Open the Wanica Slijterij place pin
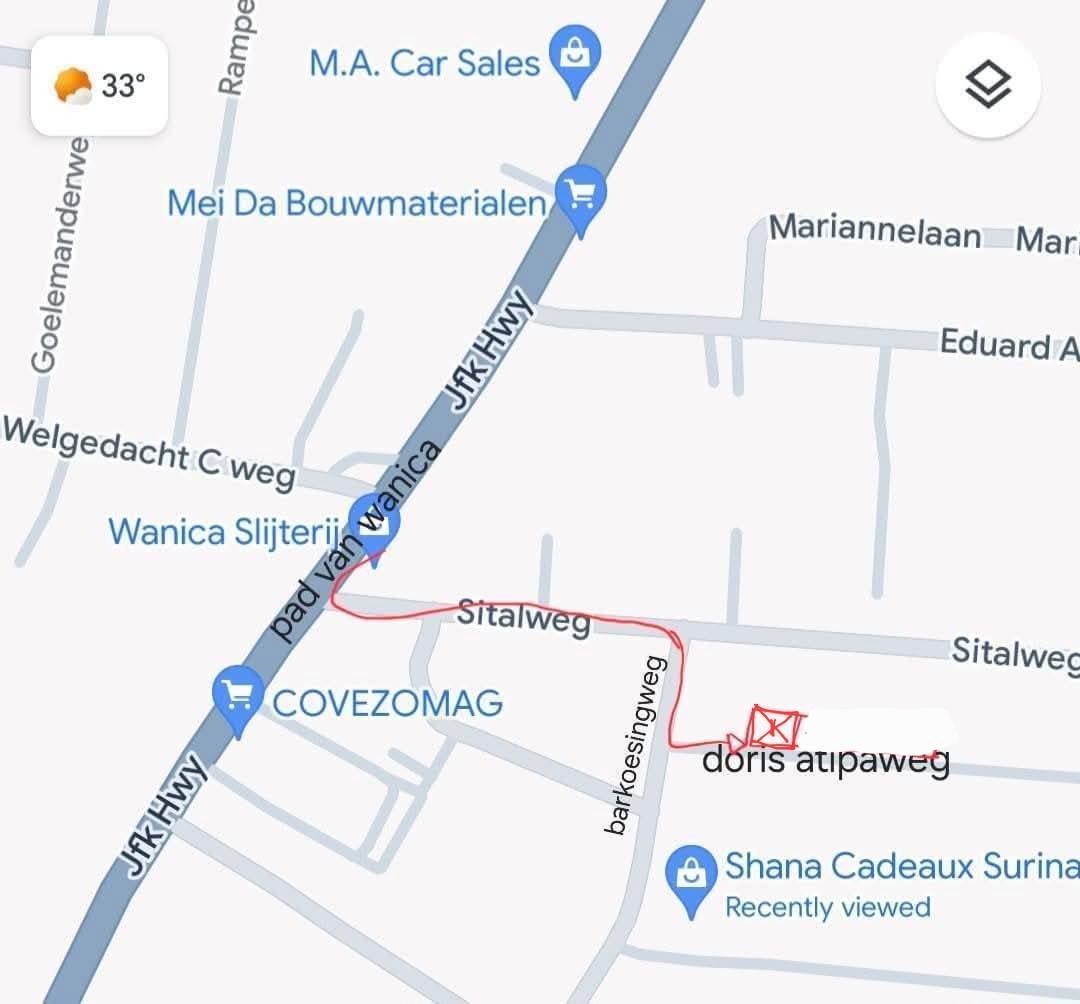This screenshot has width=1080, height=1004. [x=373, y=527]
